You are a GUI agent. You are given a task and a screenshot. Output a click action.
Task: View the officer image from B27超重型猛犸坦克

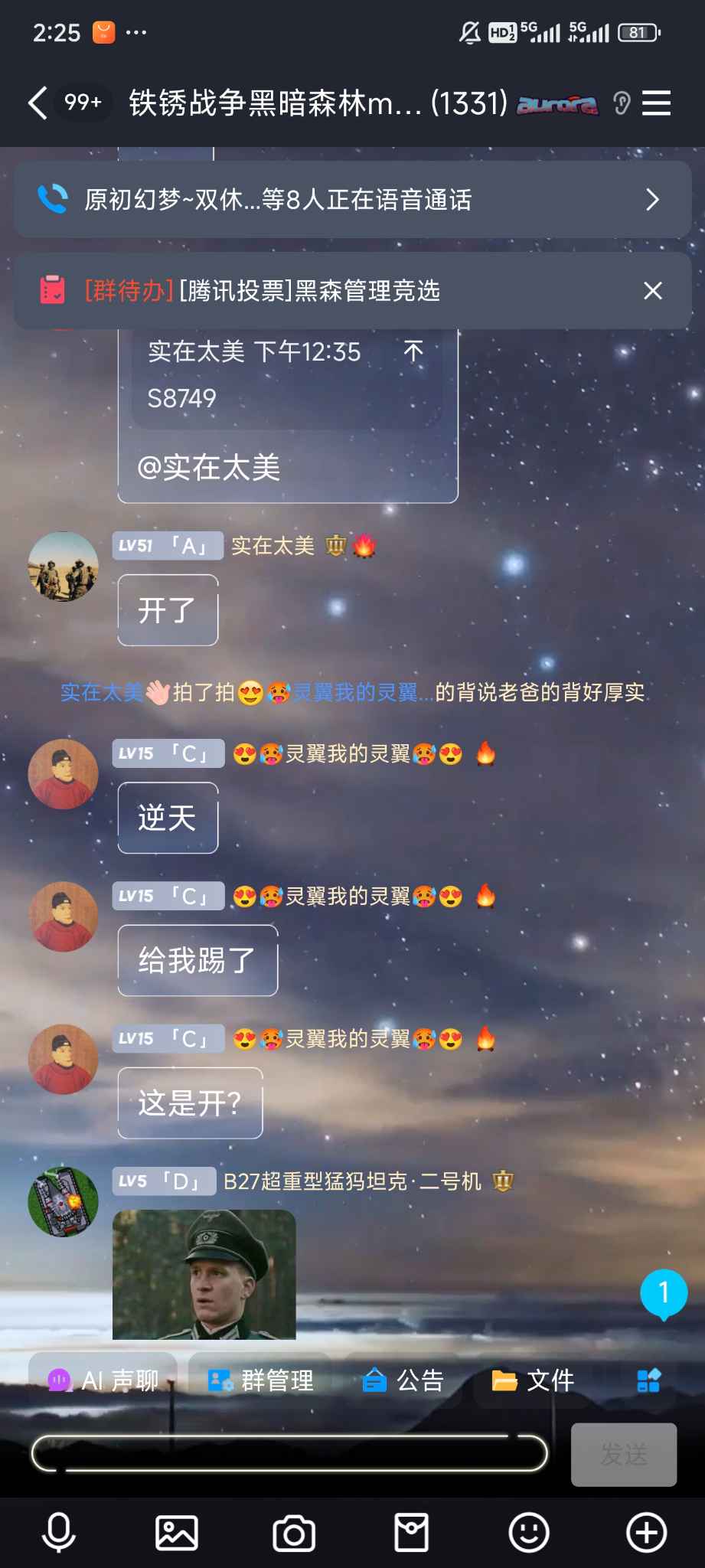click(204, 1275)
